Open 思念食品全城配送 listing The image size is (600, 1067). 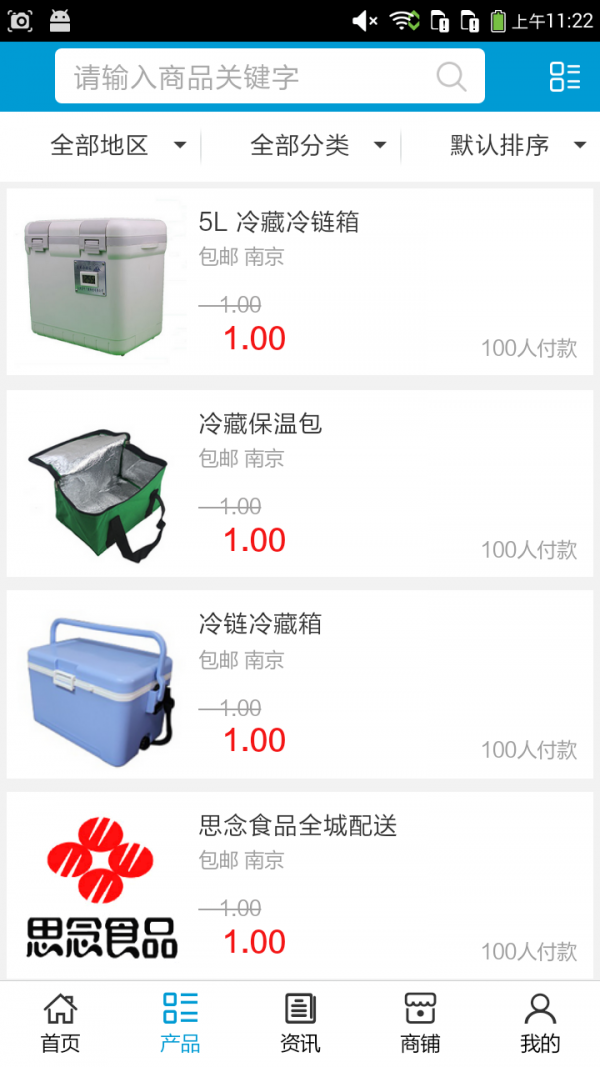click(x=300, y=885)
